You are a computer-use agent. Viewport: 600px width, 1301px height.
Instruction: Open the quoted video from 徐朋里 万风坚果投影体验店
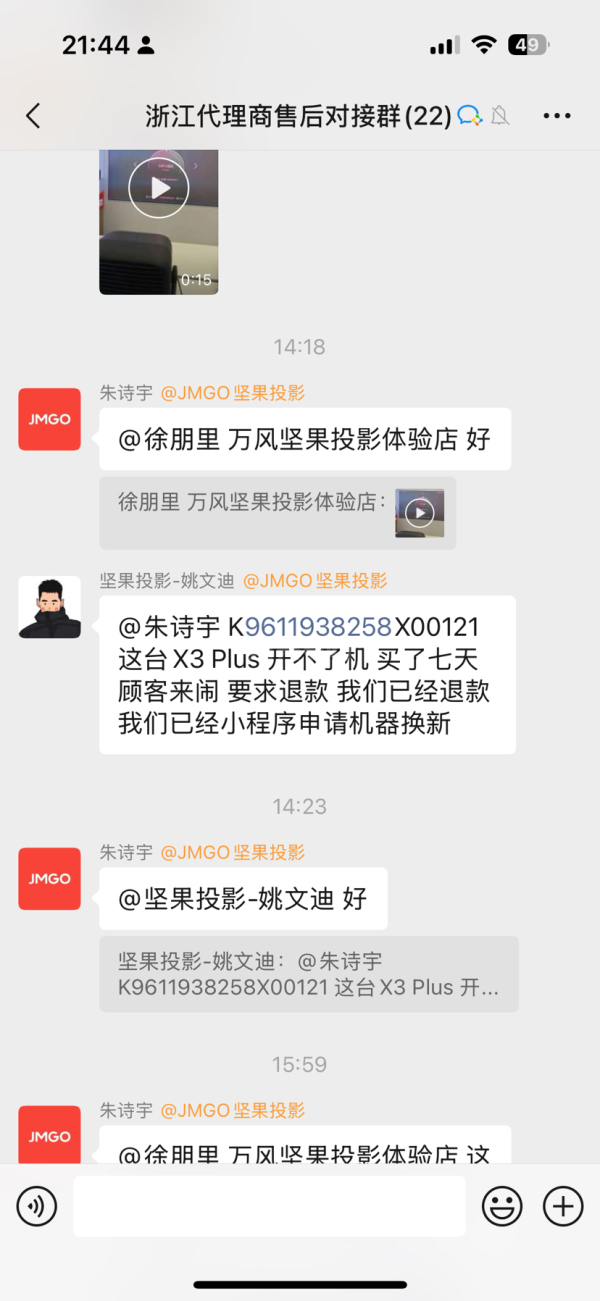[x=419, y=513]
